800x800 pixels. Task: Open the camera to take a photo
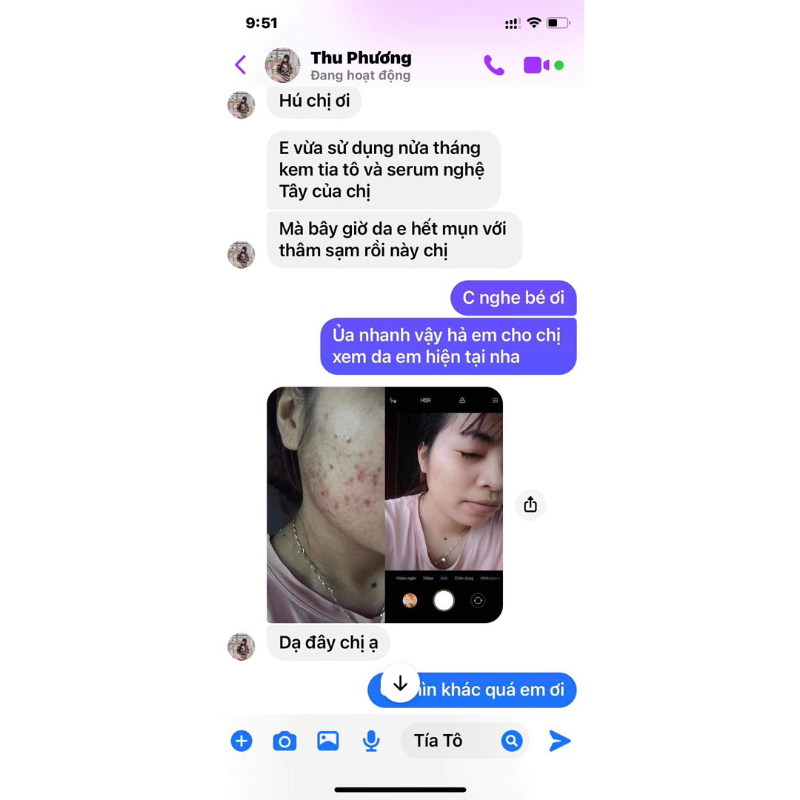tap(285, 740)
